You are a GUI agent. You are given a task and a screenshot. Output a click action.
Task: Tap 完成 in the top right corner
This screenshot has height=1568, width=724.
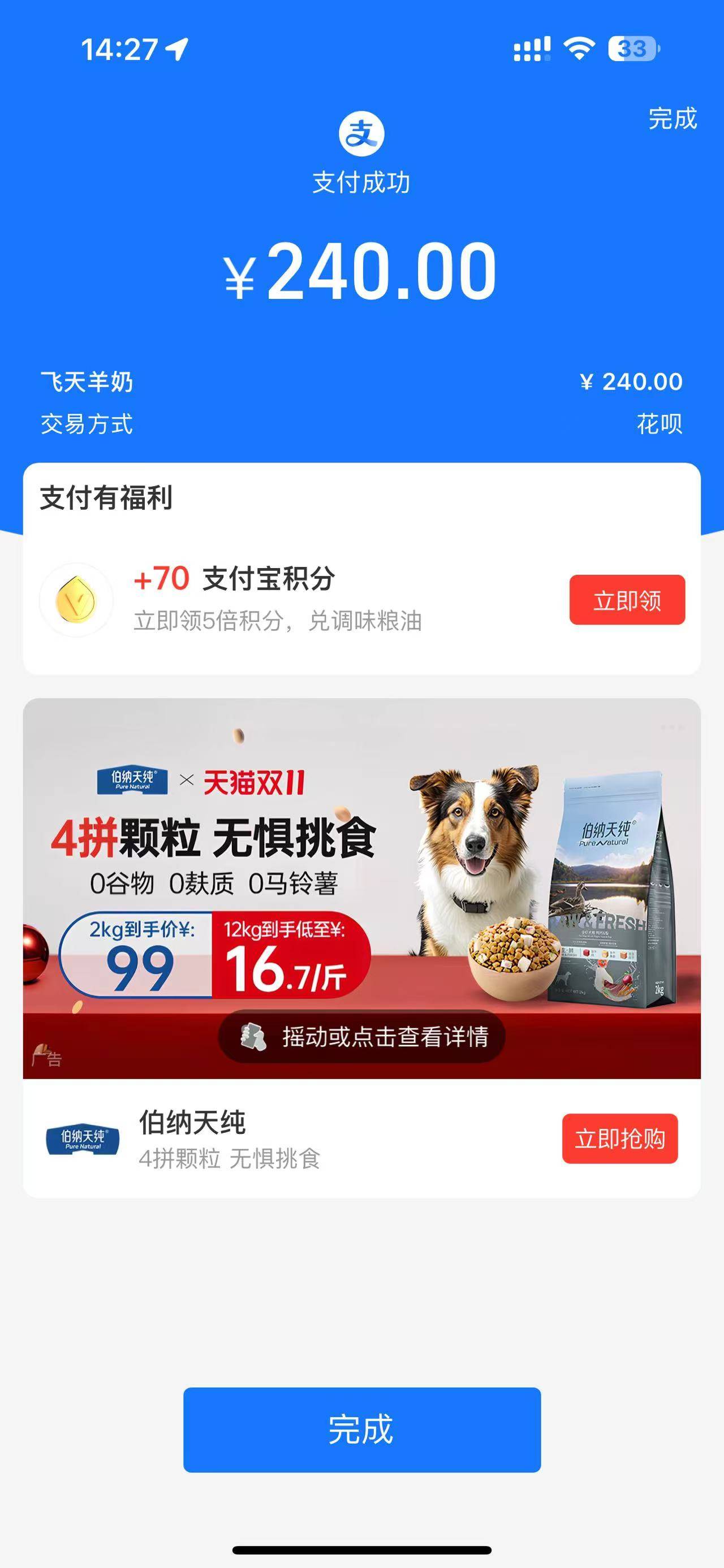672,119
